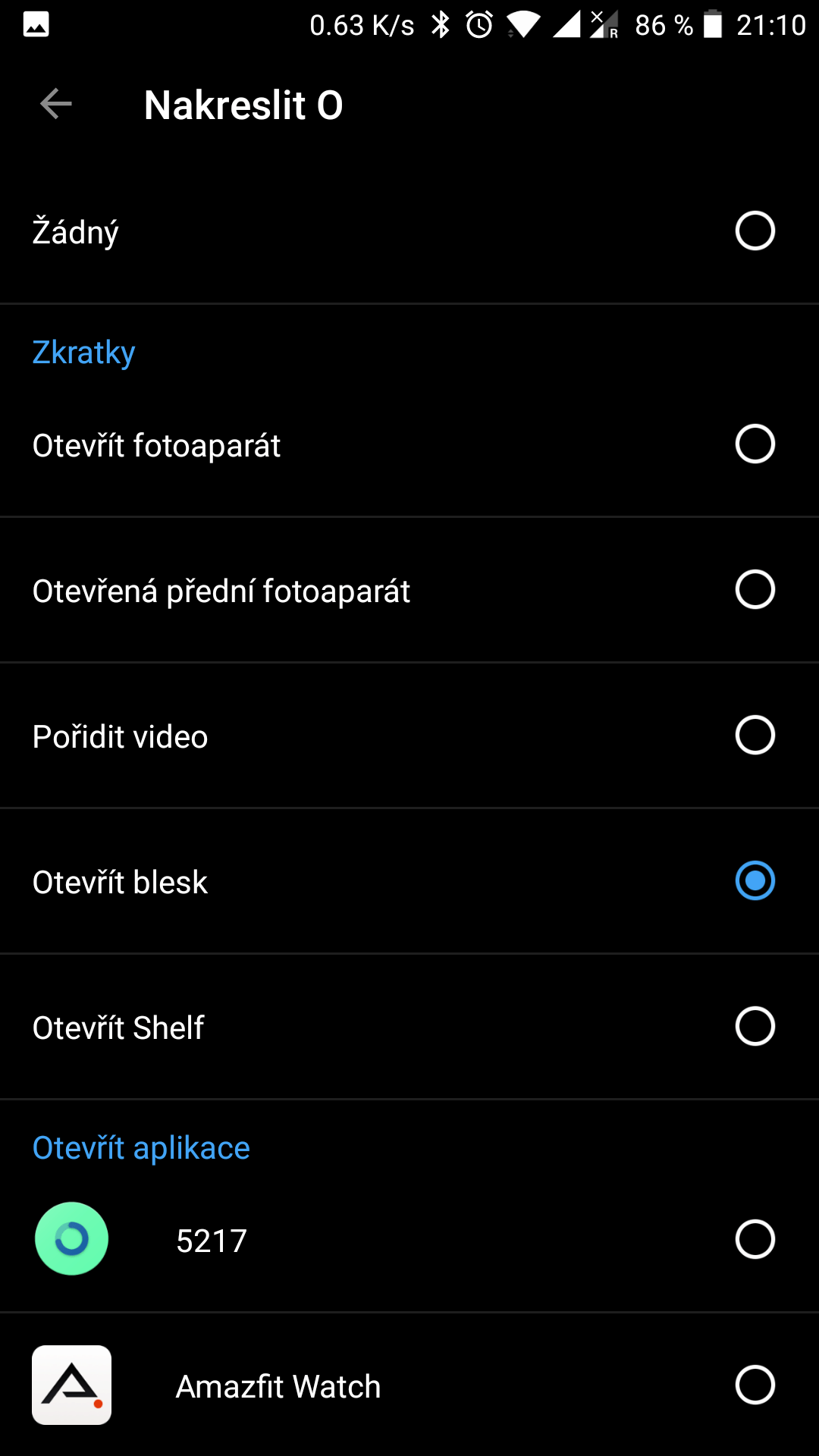Viewport: 819px width, 1456px height.
Task: Select the Žádný option
Action: click(x=409, y=231)
